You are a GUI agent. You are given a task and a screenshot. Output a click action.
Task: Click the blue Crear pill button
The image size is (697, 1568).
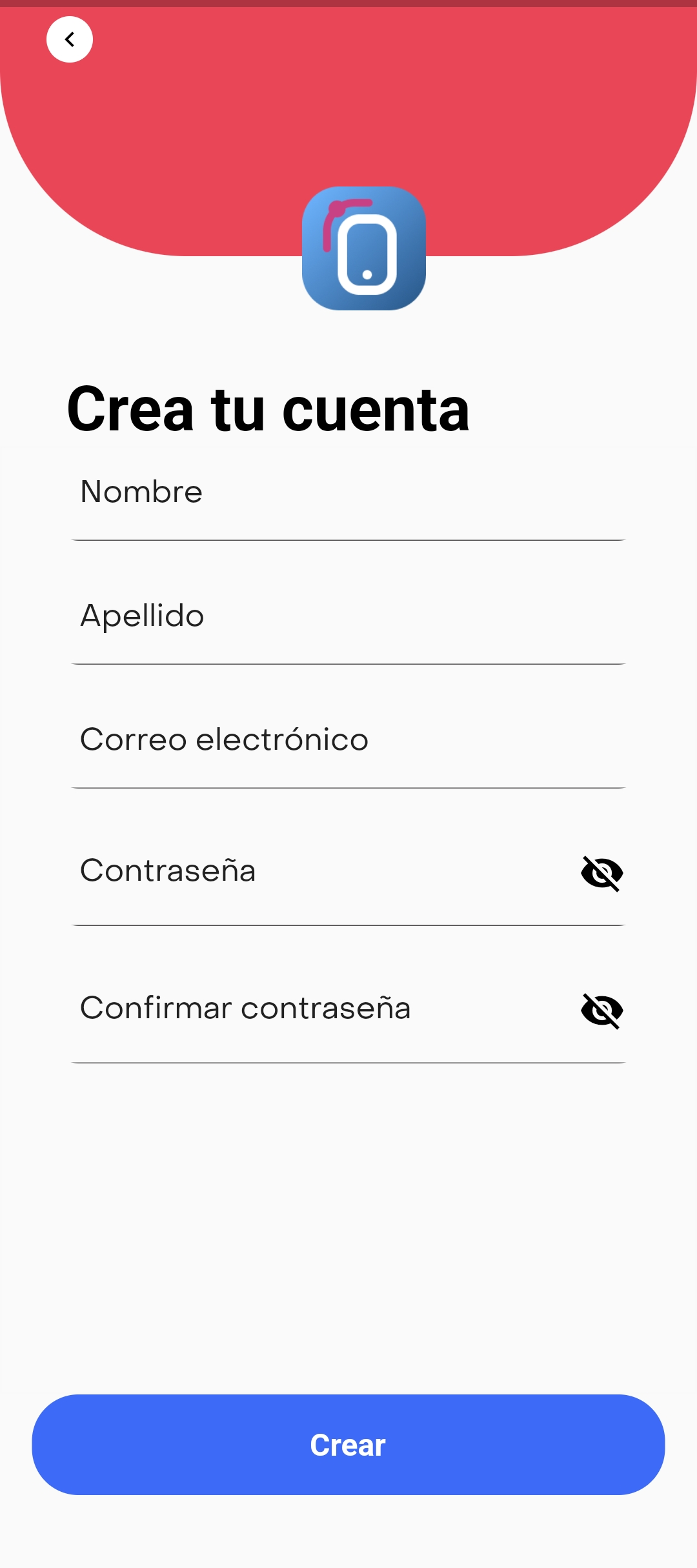pos(348,1445)
